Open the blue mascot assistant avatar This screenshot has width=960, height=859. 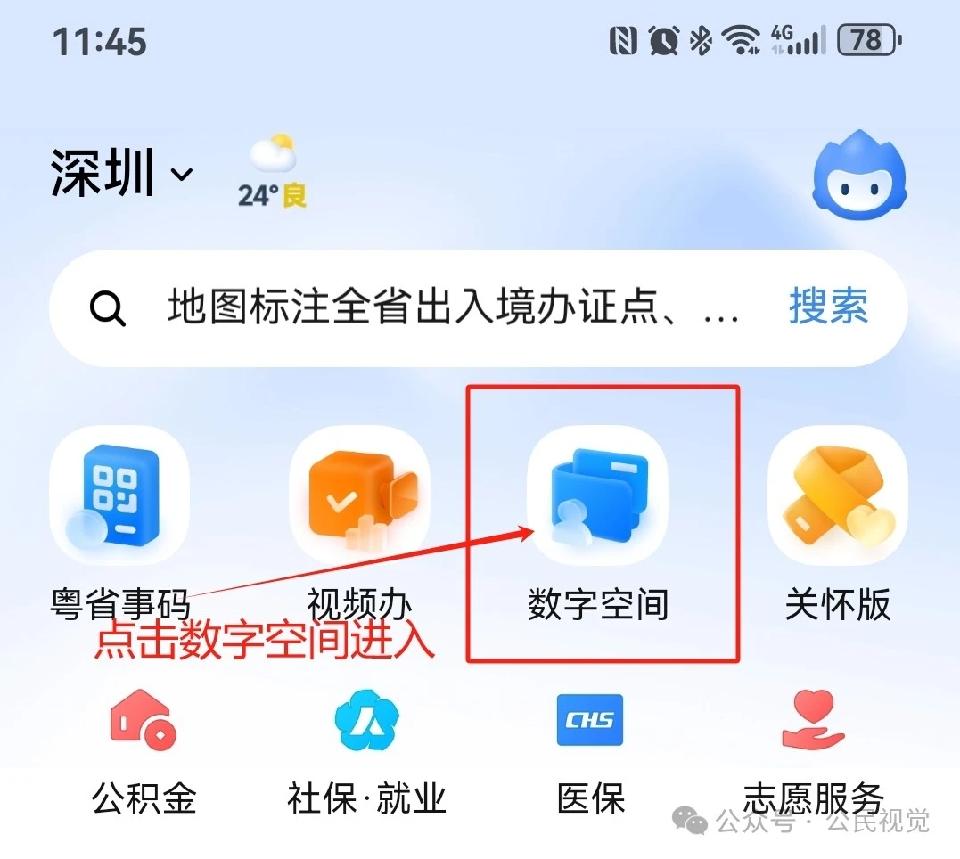pos(858,176)
